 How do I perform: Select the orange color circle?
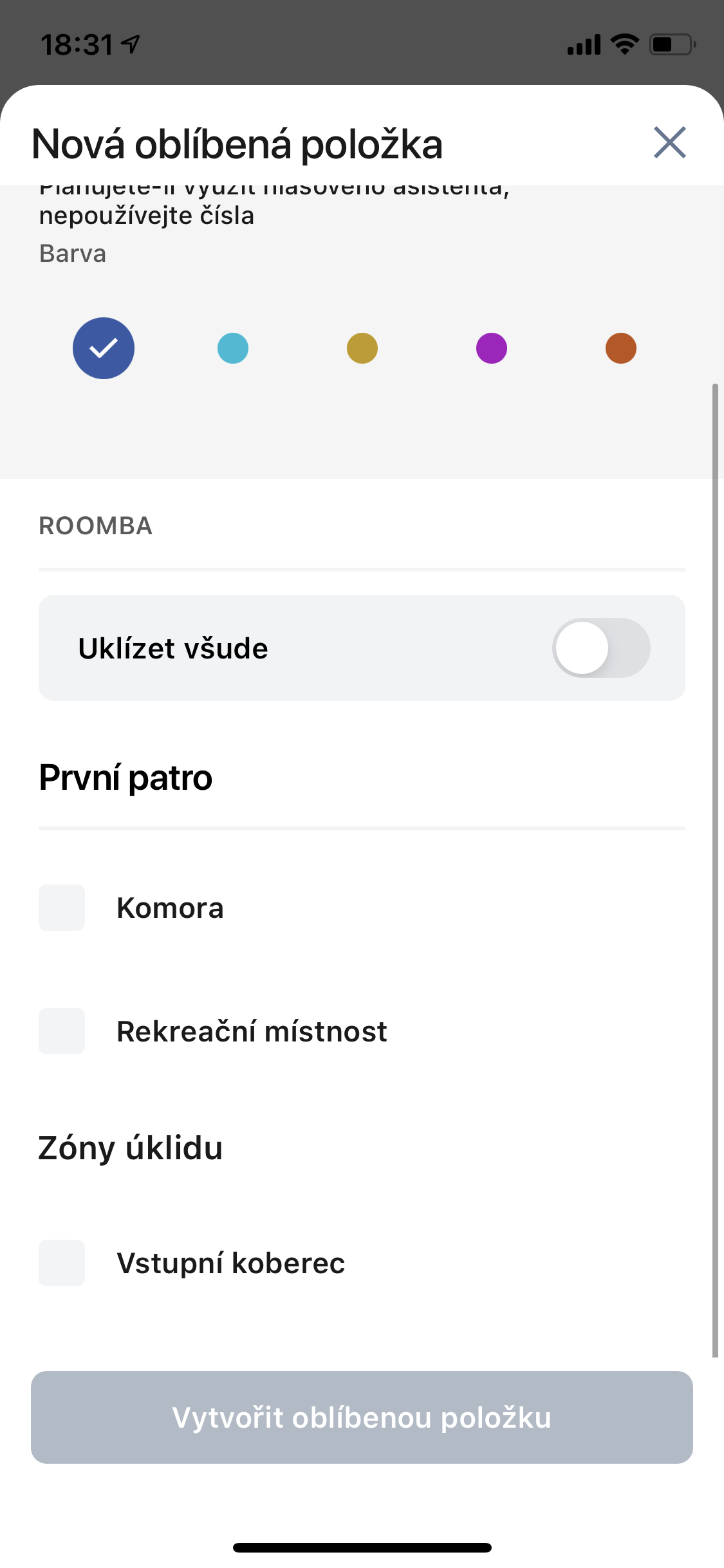click(x=620, y=348)
